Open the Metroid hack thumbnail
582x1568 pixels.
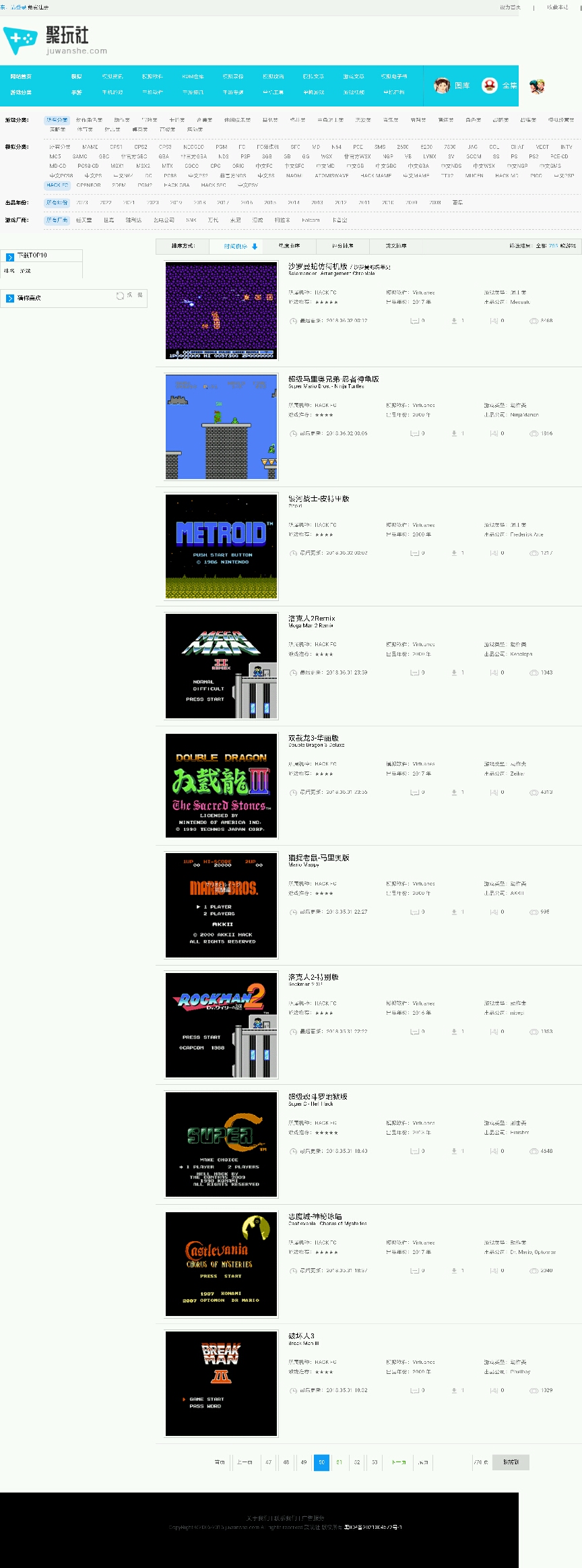221,546
